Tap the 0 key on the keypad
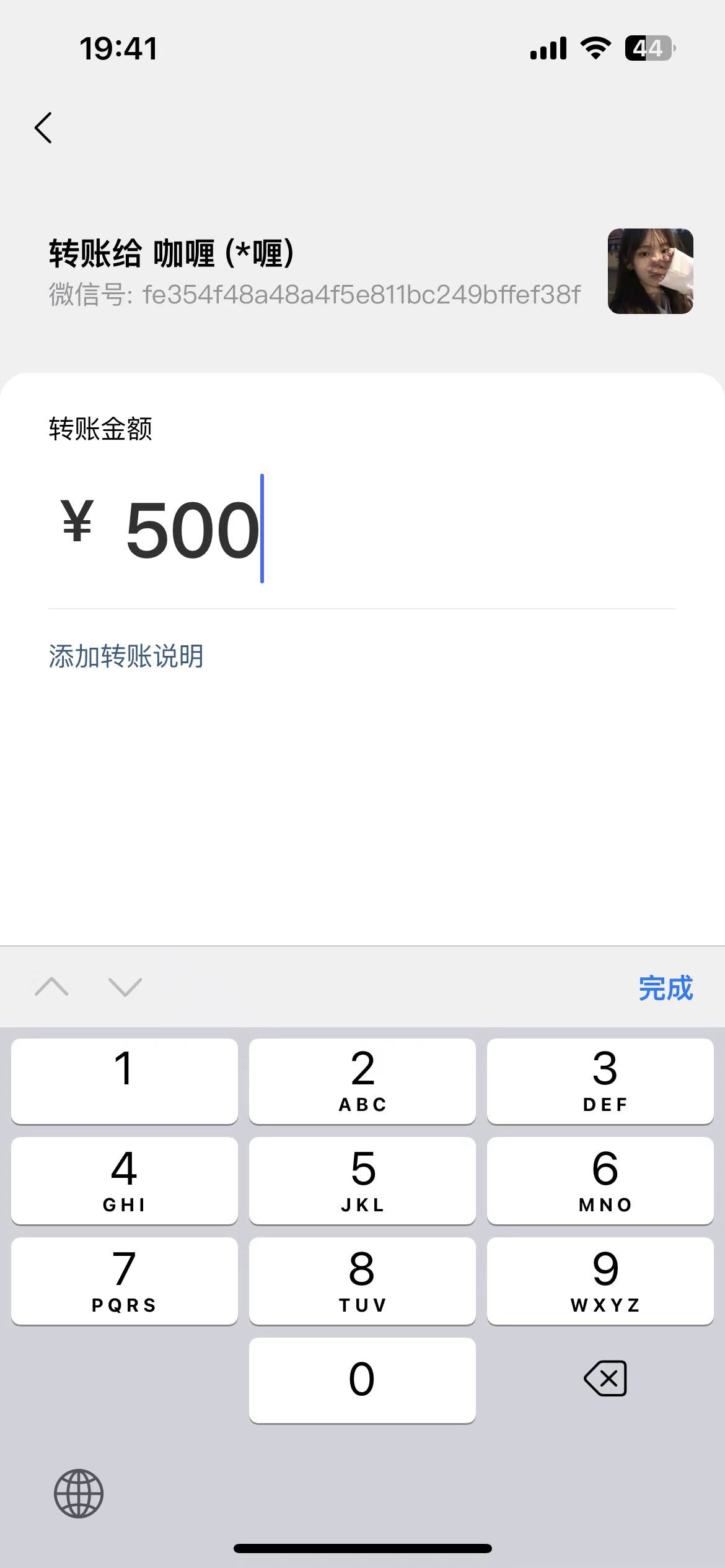The image size is (725, 1568). pos(362,1380)
